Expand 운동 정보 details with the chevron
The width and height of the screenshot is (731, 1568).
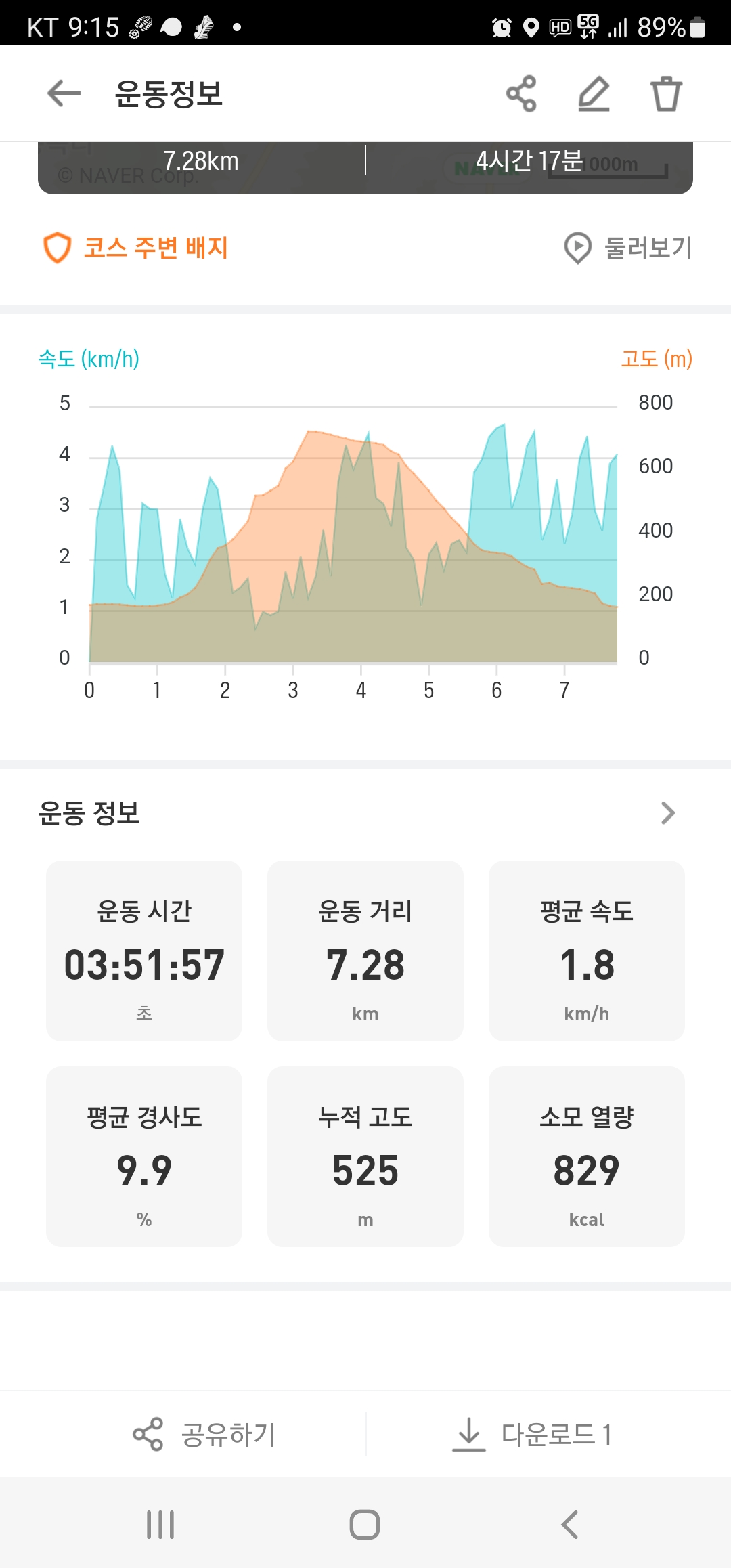coord(667,813)
